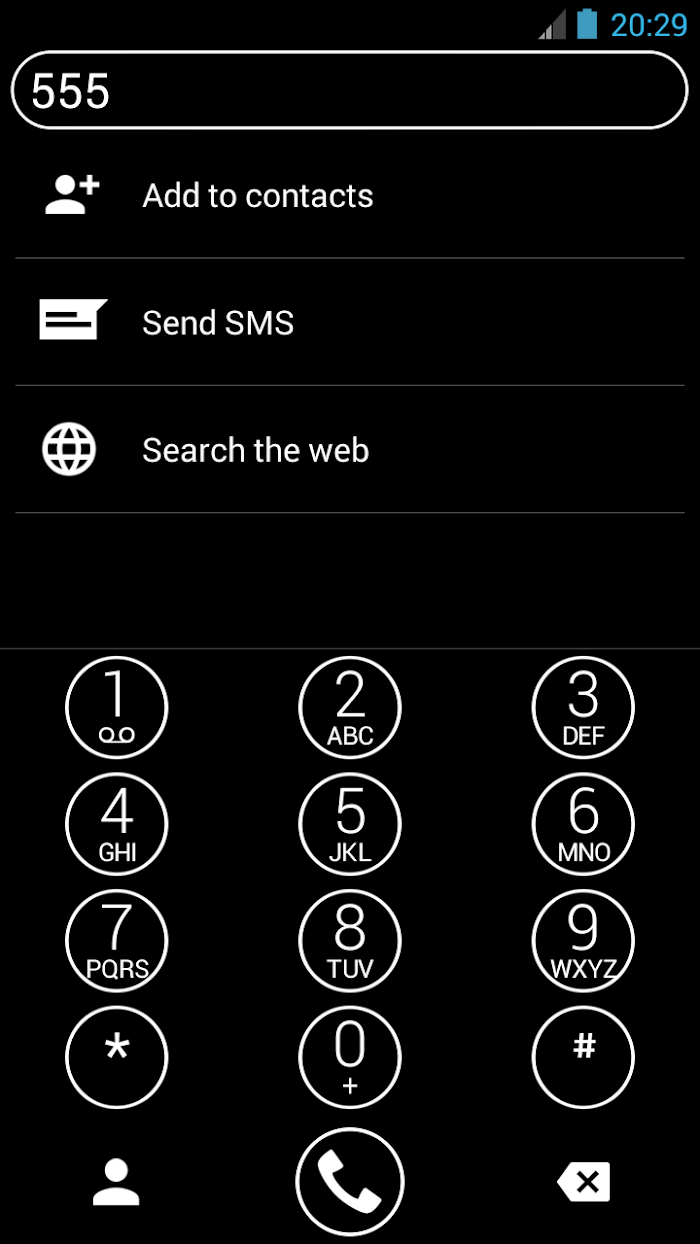Select the Send SMS option
Viewport: 700px width, 1244px height.
(218, 323)
